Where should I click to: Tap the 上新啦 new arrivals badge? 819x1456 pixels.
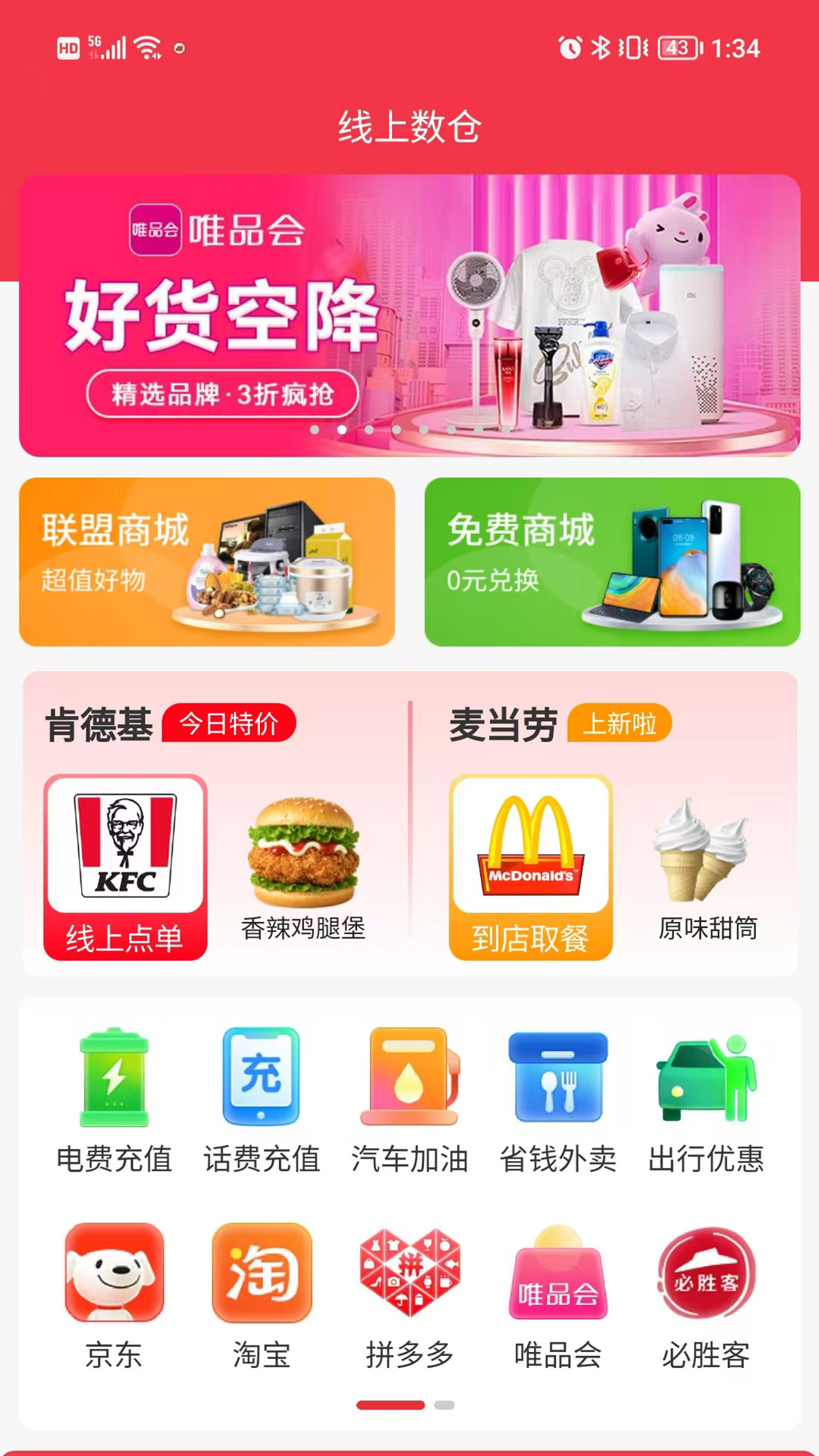[618, 724]
